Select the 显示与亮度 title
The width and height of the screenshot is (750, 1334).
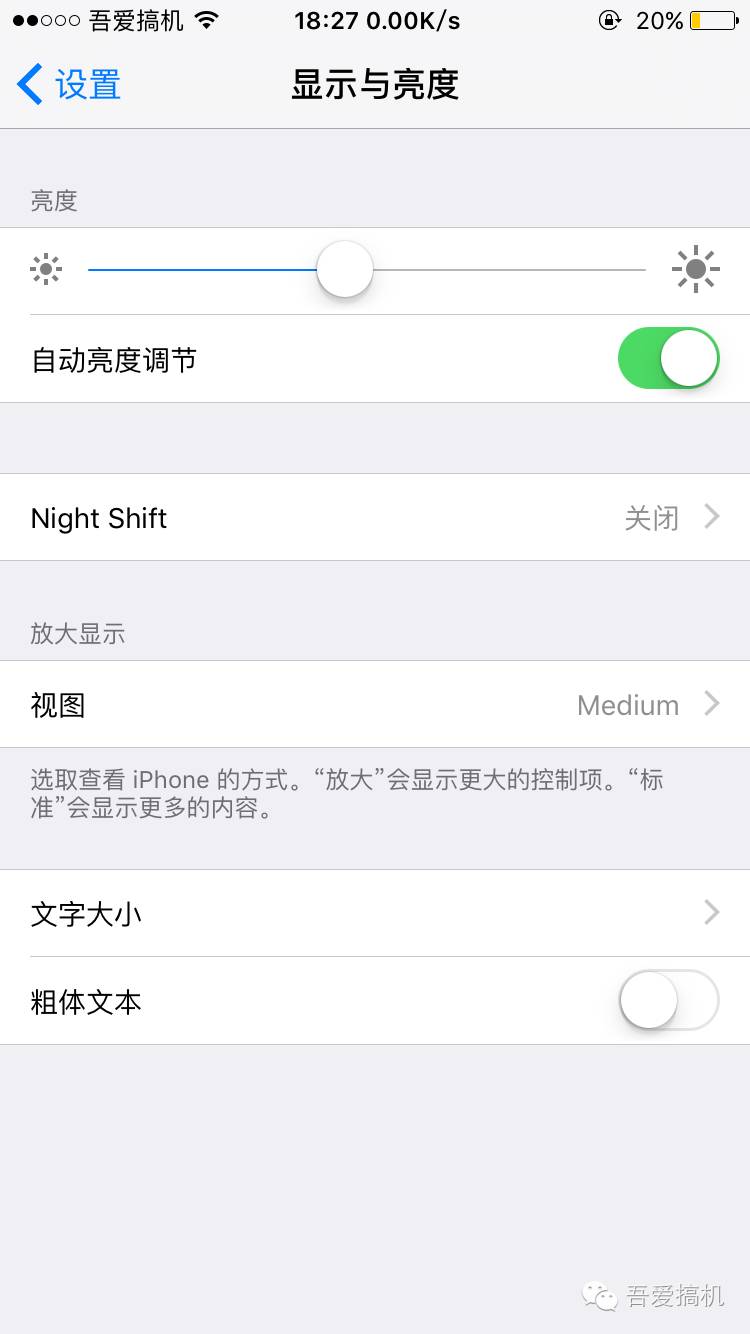[375, 85]
